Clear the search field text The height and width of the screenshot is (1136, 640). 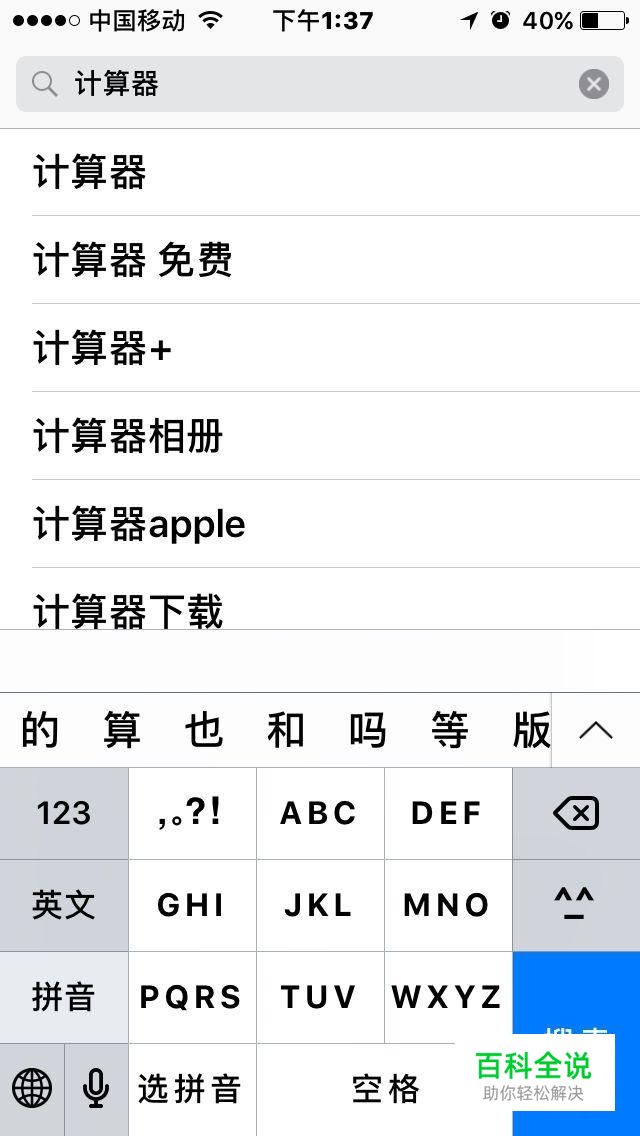coord(594,85)
